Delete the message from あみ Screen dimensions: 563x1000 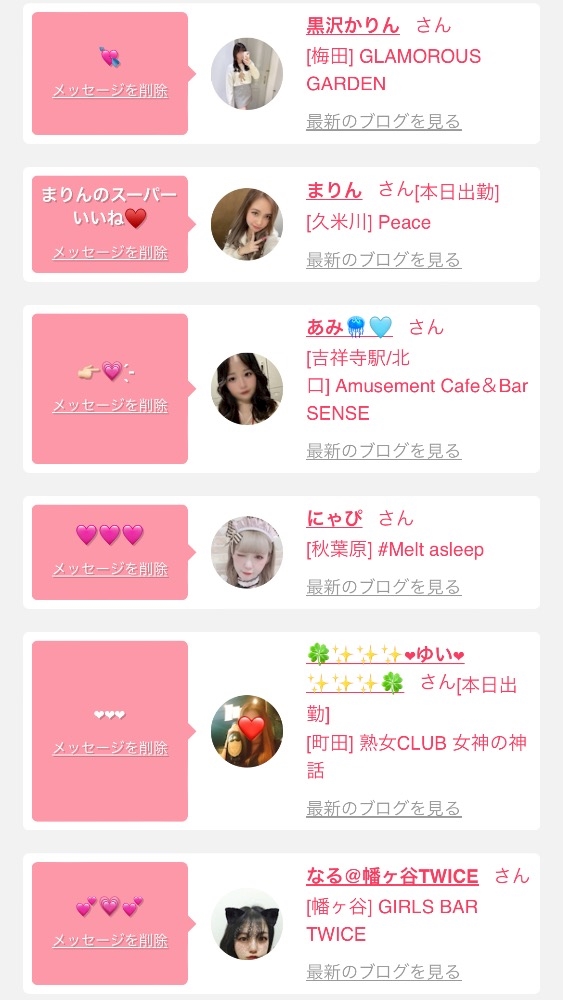click(110, 406)
